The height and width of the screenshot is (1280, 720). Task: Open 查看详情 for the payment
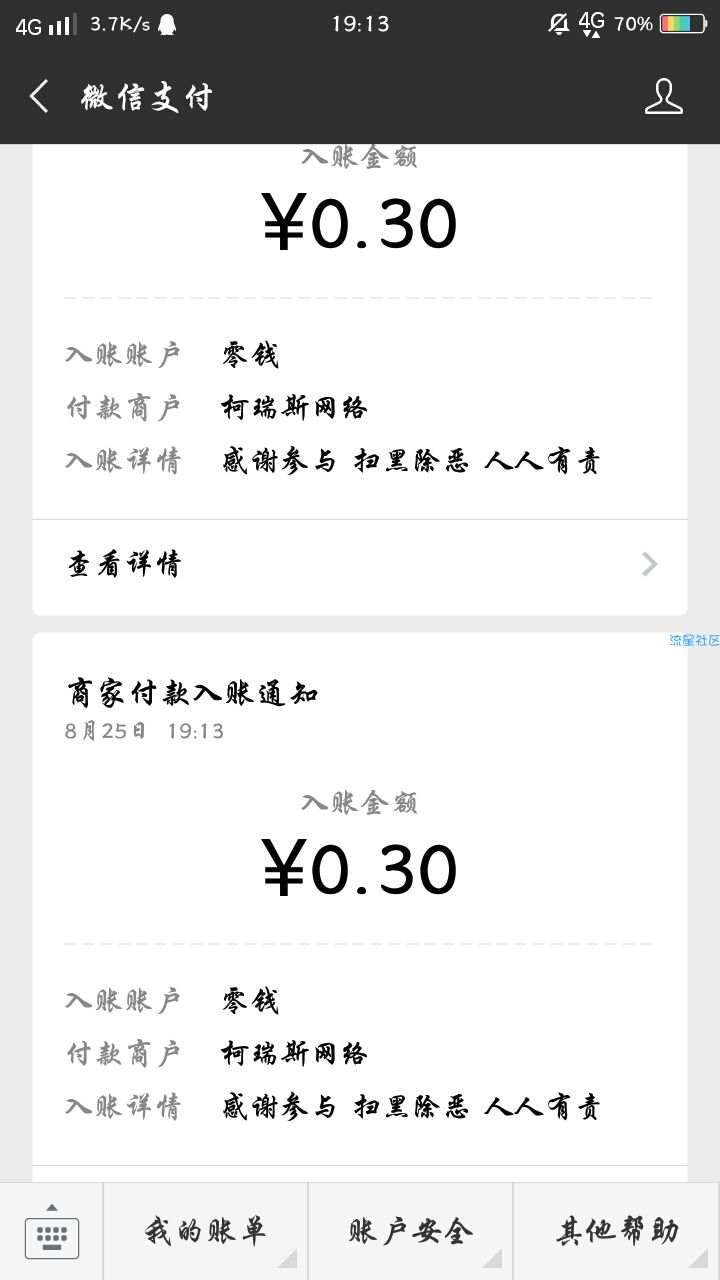click(x=360, y=565)
